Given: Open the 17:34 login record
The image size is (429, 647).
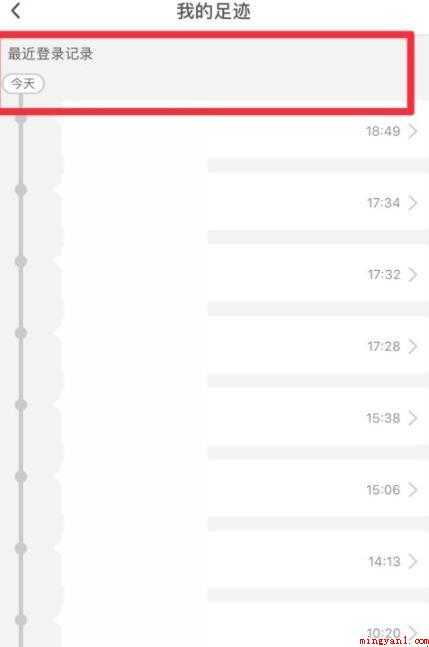Looking at the screenshot, I should click(214, 203).
